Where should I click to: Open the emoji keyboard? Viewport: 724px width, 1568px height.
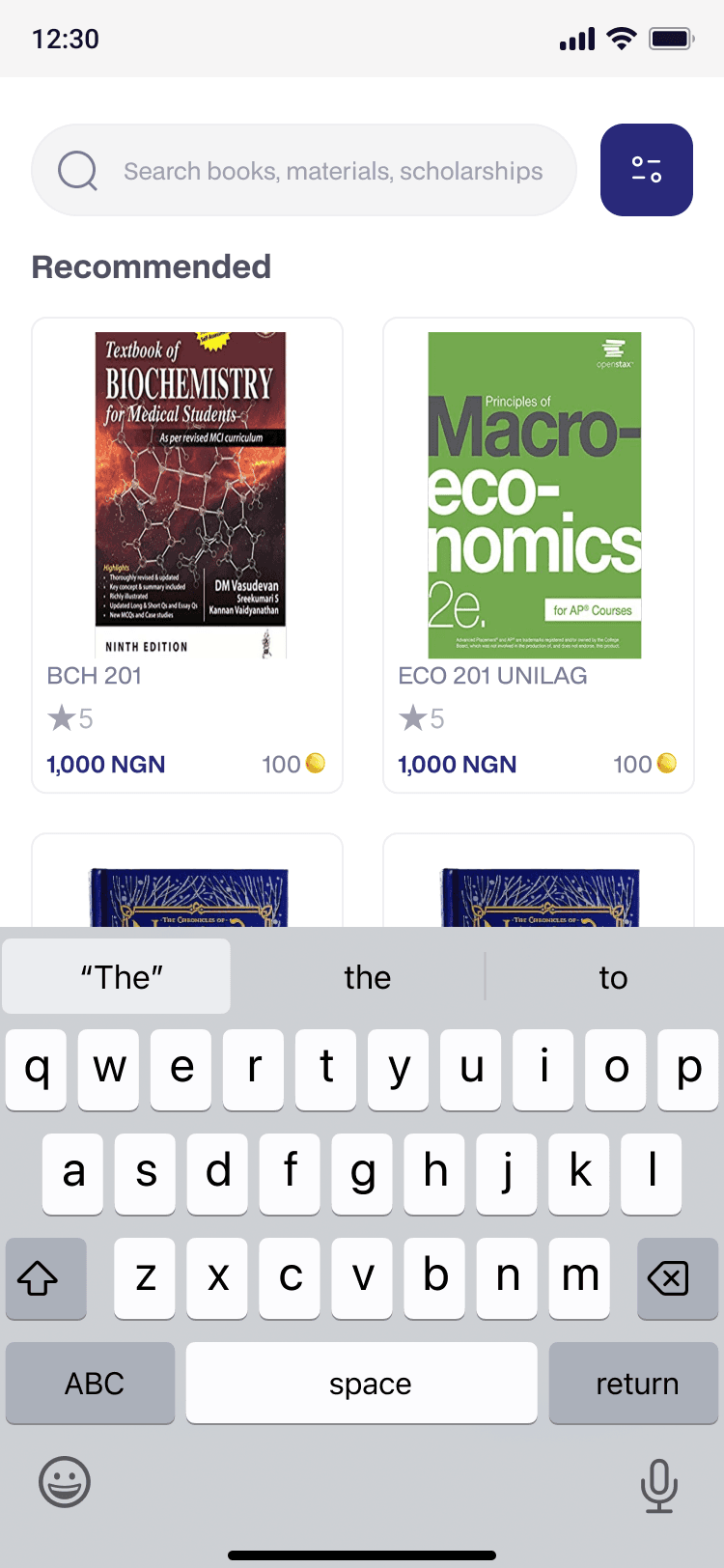coord(65,1483)
